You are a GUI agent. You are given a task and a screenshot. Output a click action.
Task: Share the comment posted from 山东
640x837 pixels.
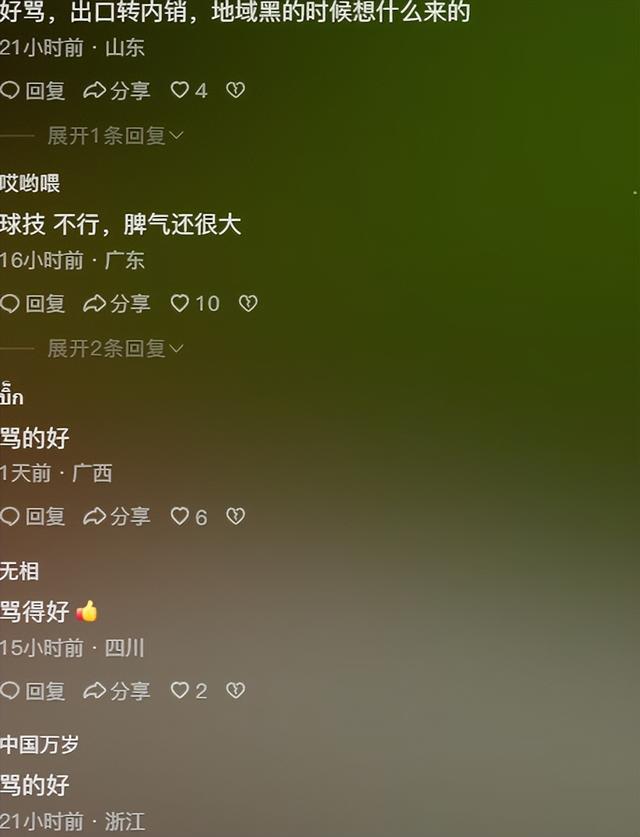pyautogui.click(x=117, y=91)
